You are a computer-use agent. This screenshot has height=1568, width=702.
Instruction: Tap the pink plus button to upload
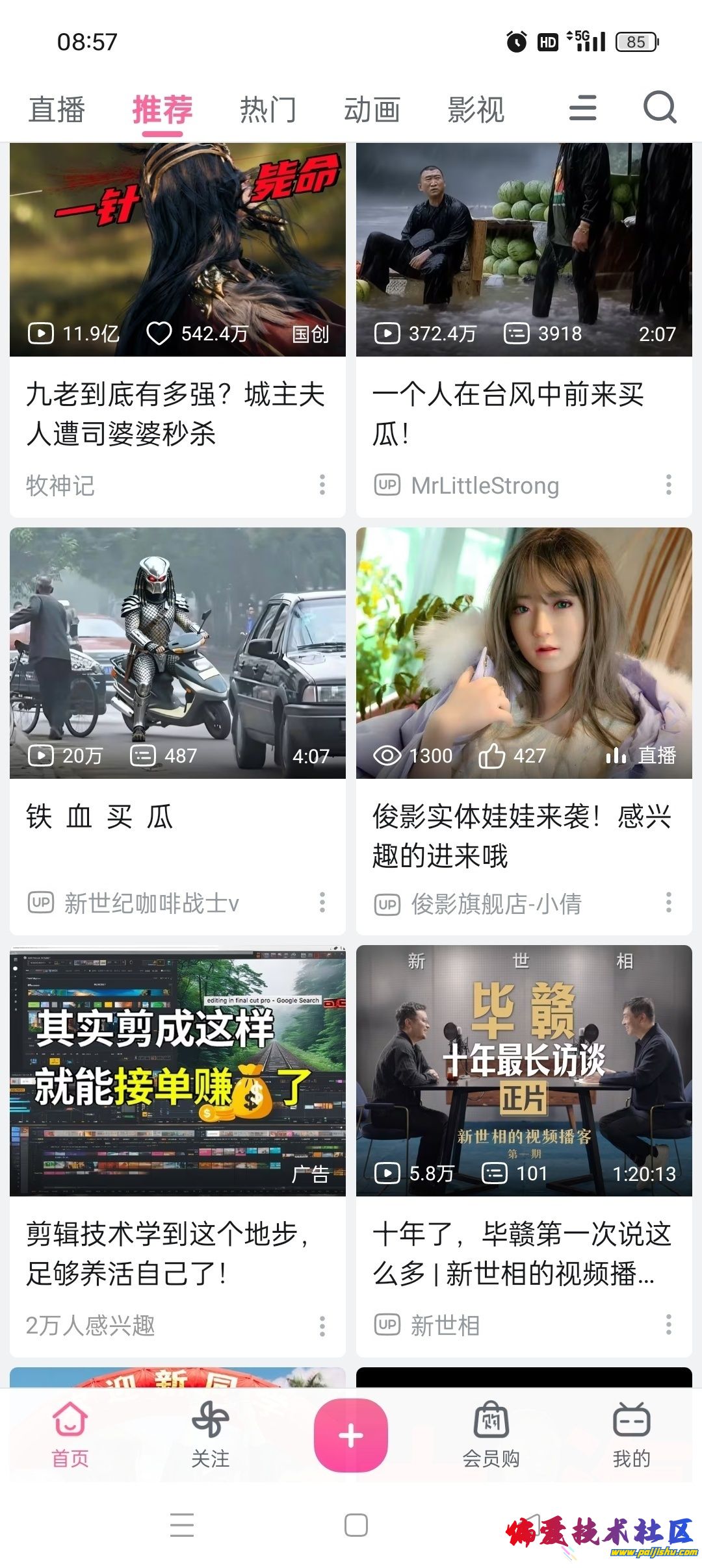pyautogui.click(x=351, y=1435)
